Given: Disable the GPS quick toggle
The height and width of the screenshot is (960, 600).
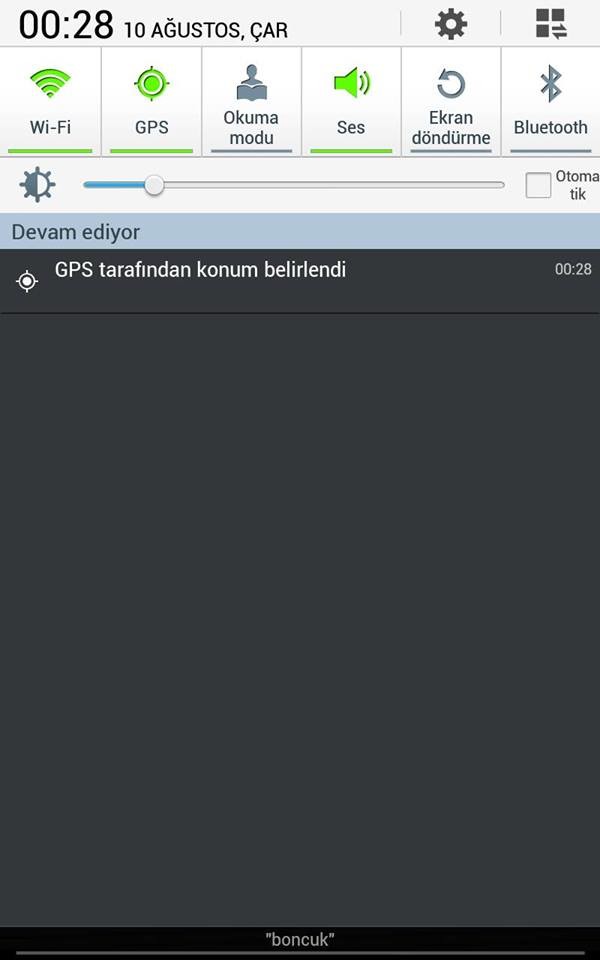Looking at the screenshot, I should point(151,101).
